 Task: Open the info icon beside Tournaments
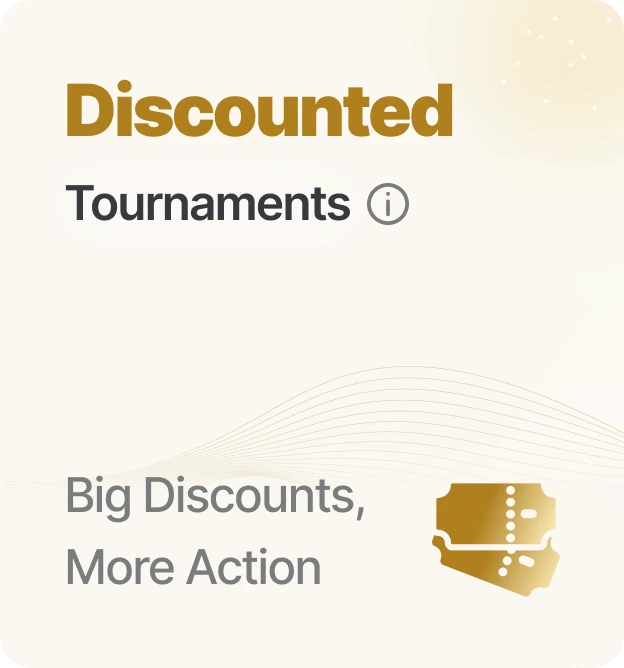[x=388, y=204]
